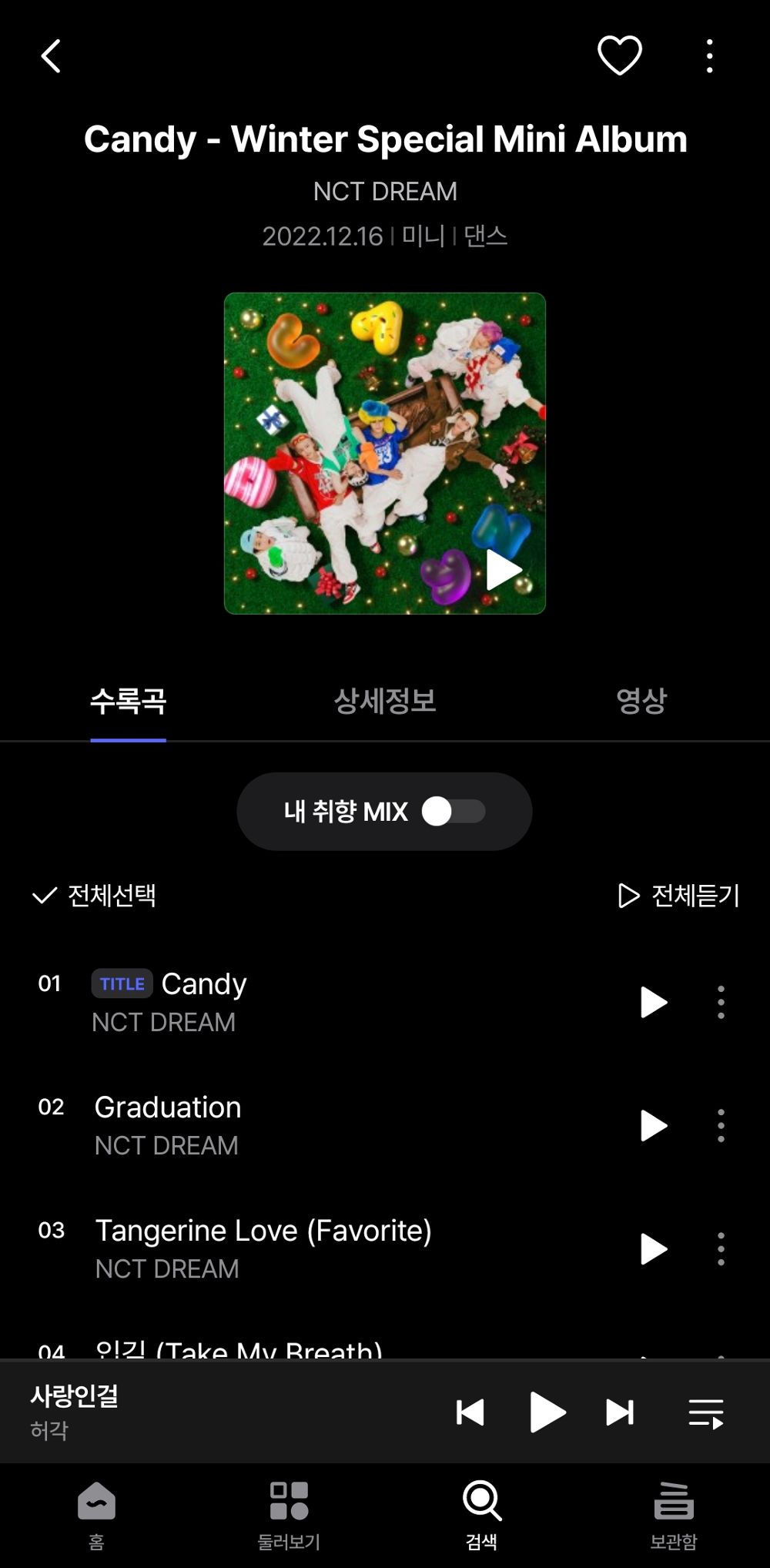Open the album options menu

click(708, 55)
